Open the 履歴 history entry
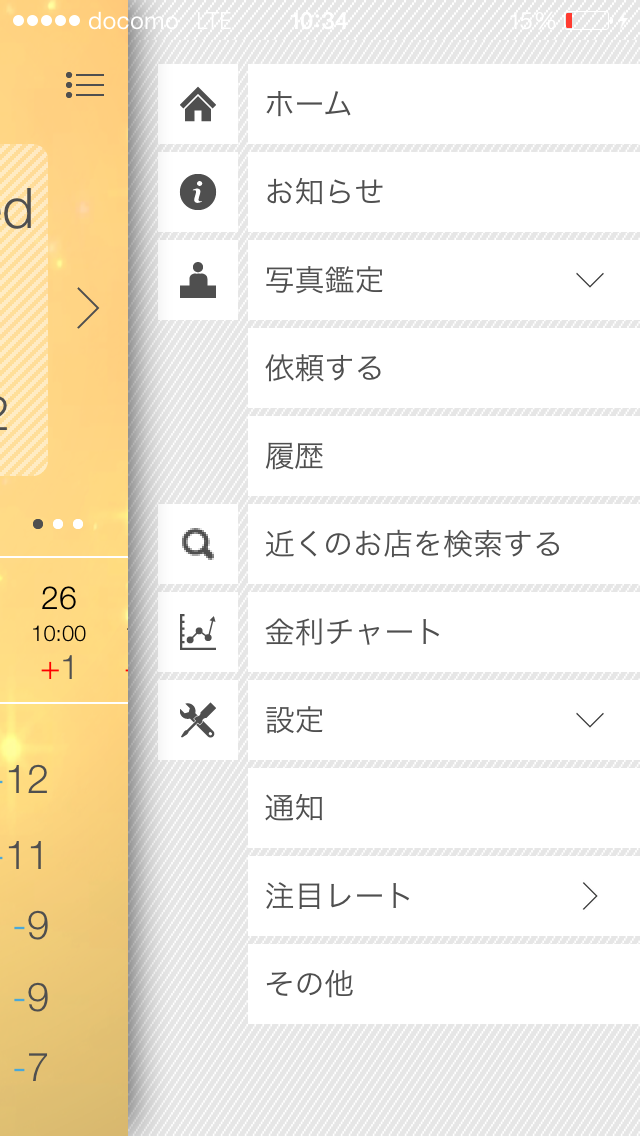Viewport: 640px width, 1136px height. pyautogui.click(x=444, y=456)
